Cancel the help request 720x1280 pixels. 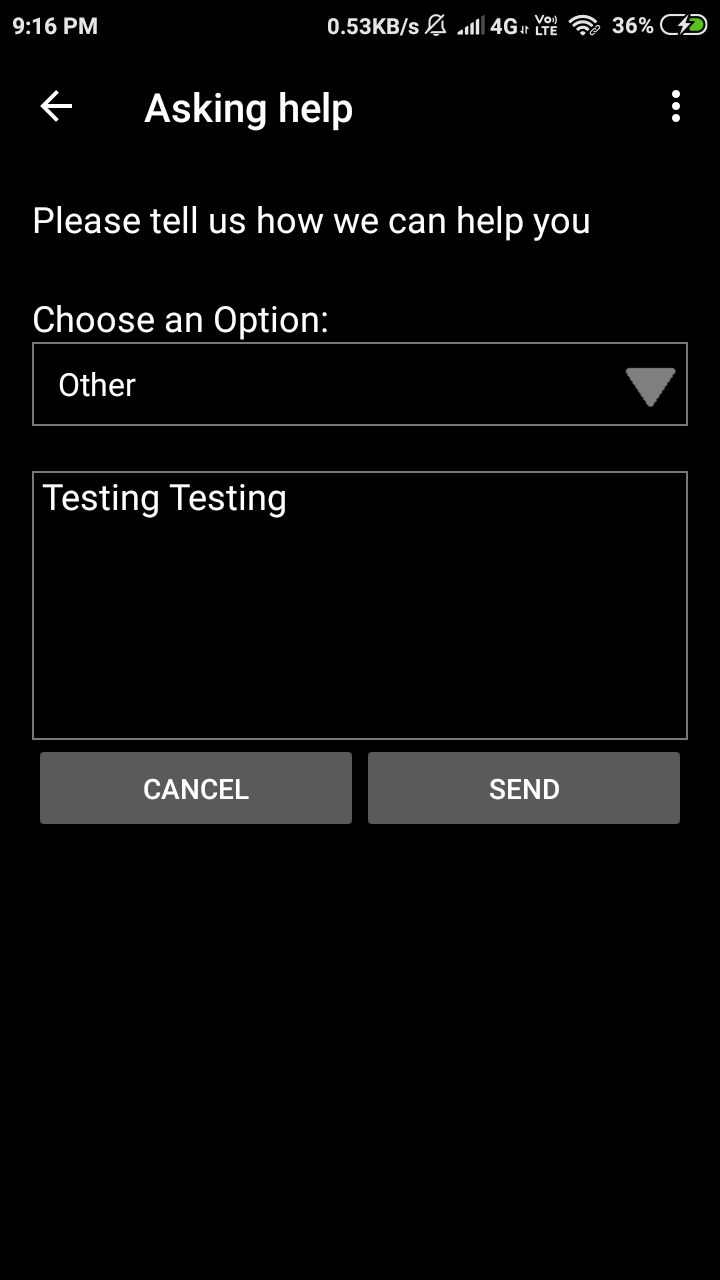[x=196, y=788]
